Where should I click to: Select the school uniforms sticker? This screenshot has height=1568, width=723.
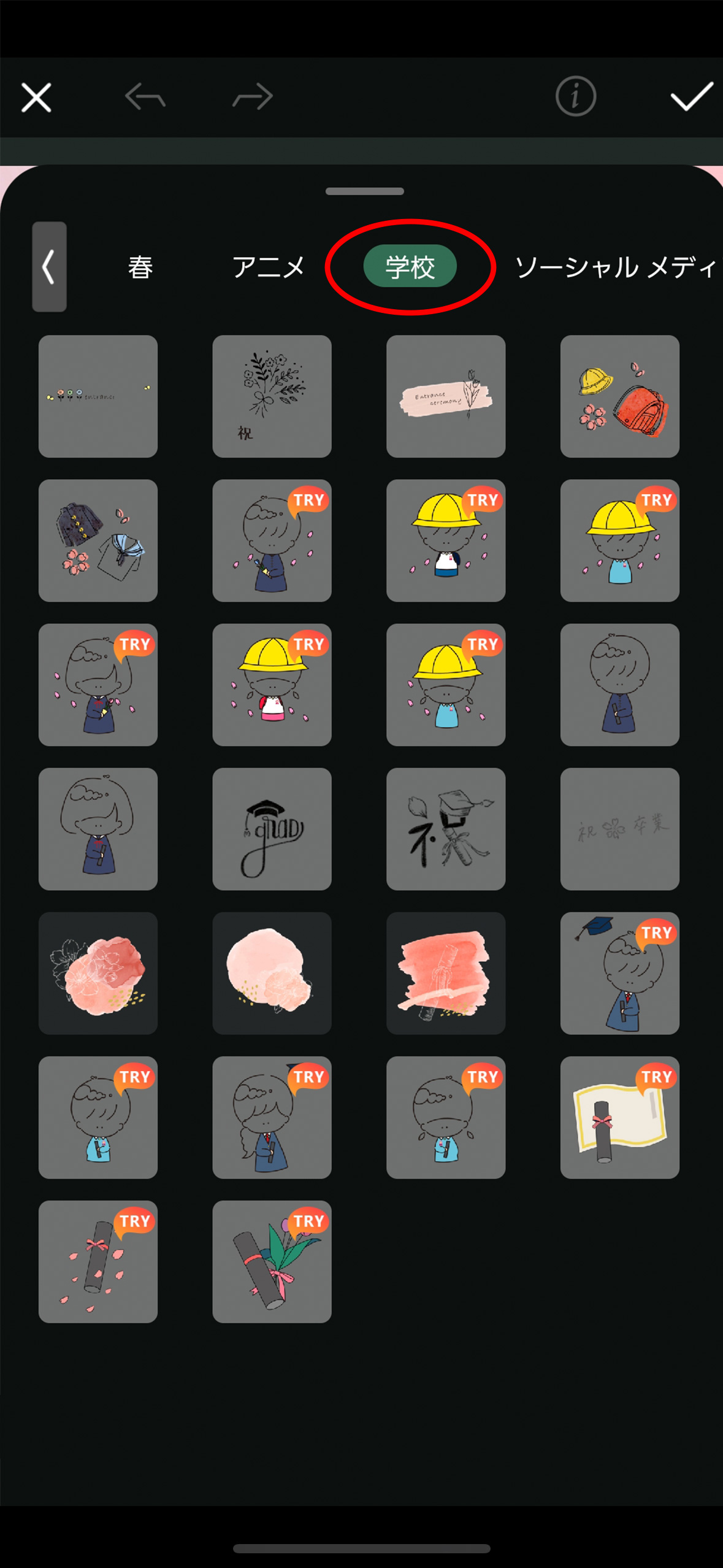tap(98, 540)
